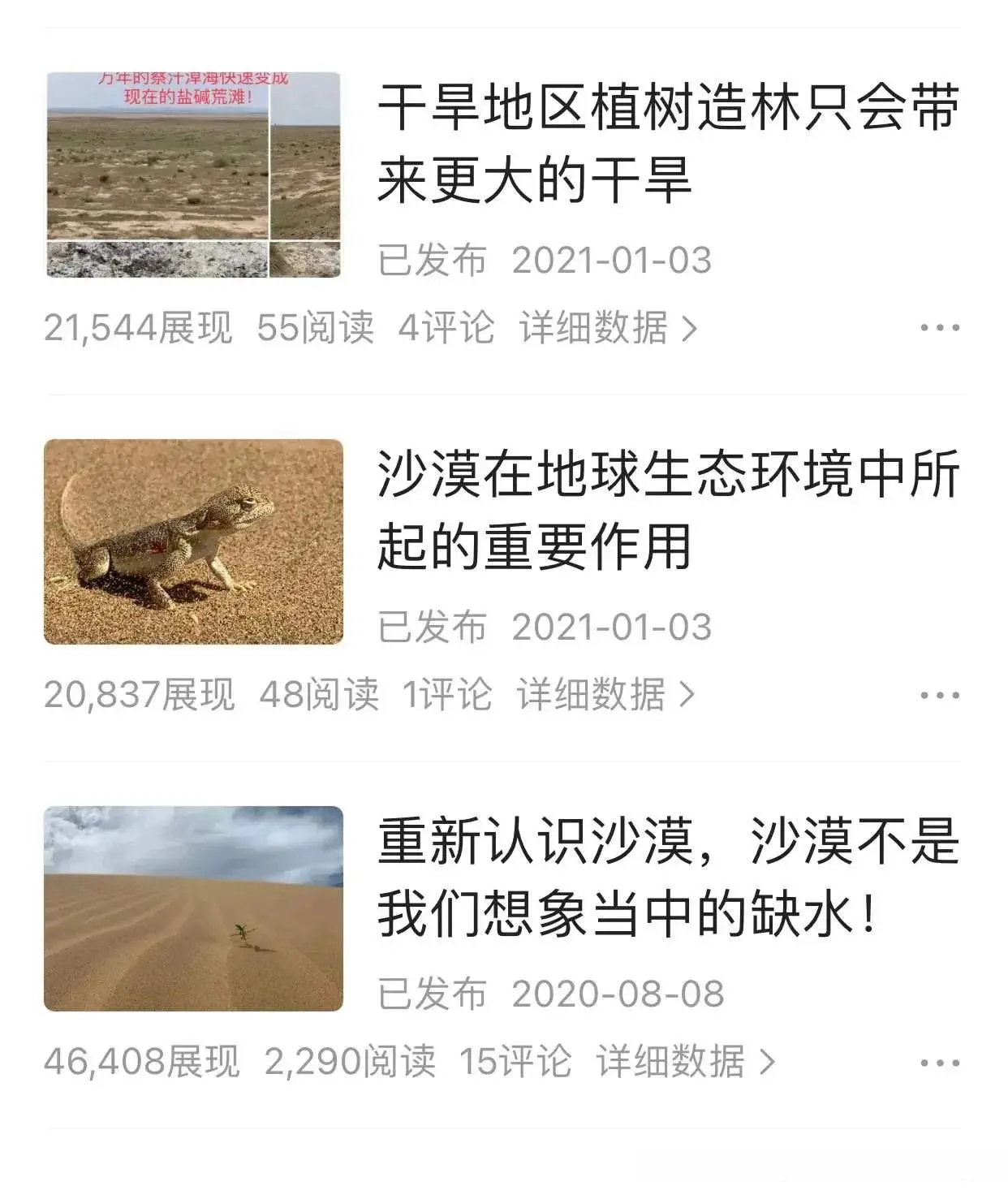Screen dimensions: 1008x1199
Task: View 详细数据 for the 46,408展现 article
Action: pyautogui.click(x=685, y=1062)
